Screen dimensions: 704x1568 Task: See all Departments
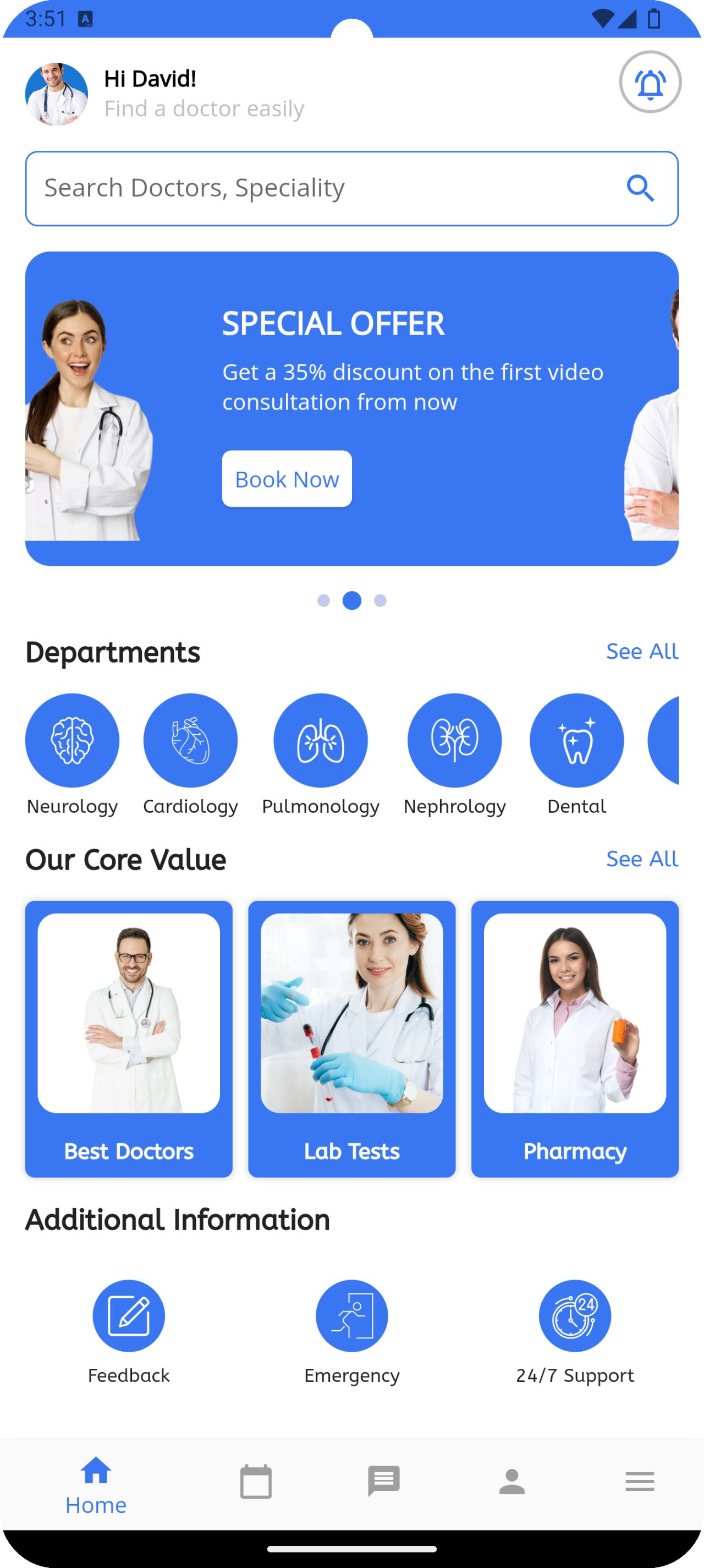pyautogui.click(x=641, y=651)
